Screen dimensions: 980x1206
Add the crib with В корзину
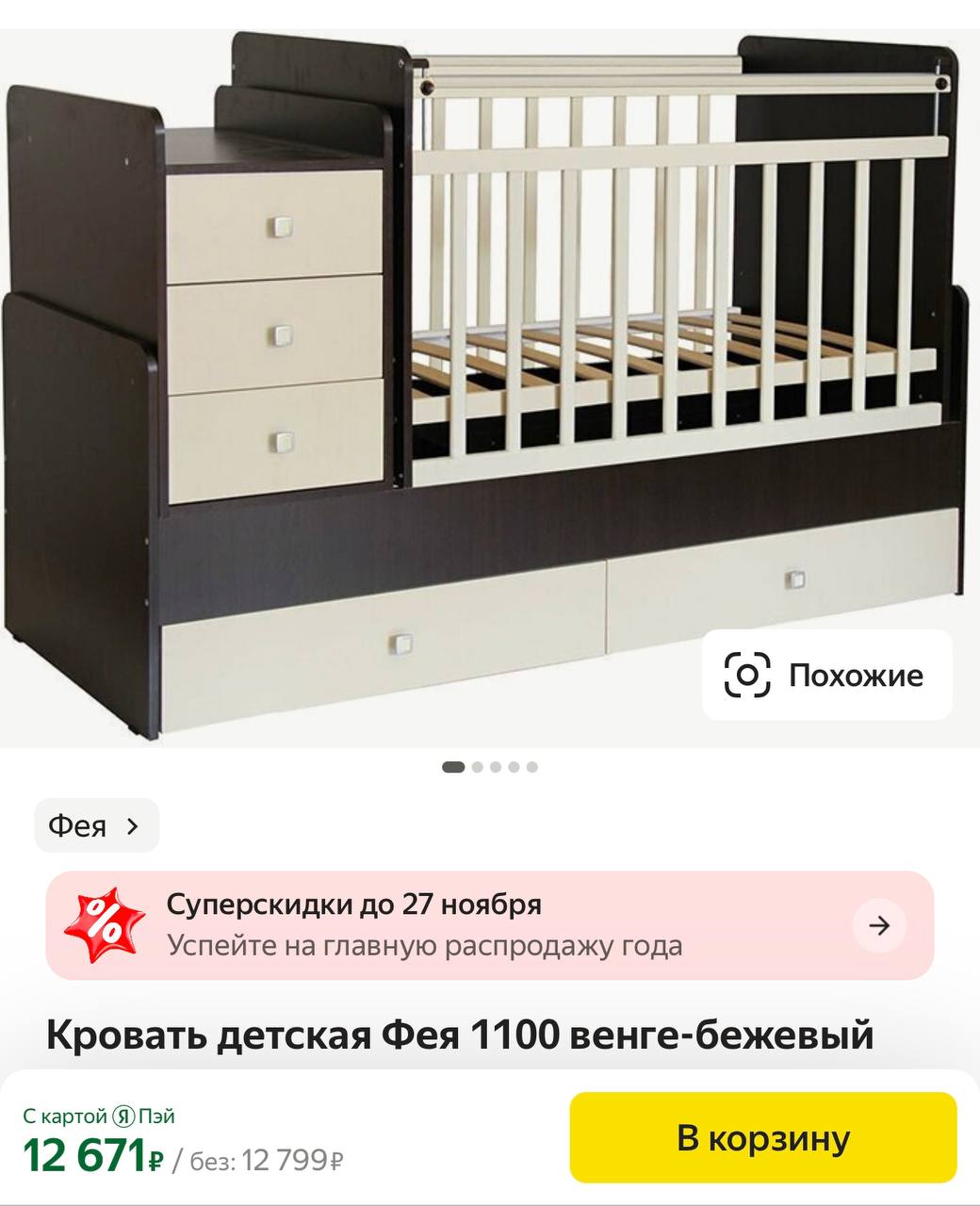[763, 1138]
